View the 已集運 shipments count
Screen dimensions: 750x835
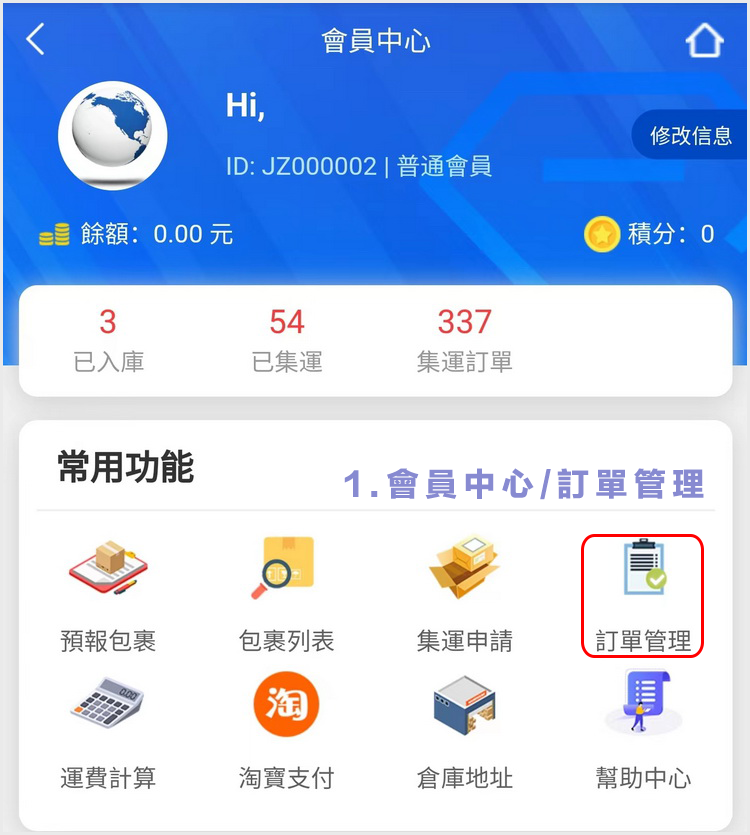point(287,340)
